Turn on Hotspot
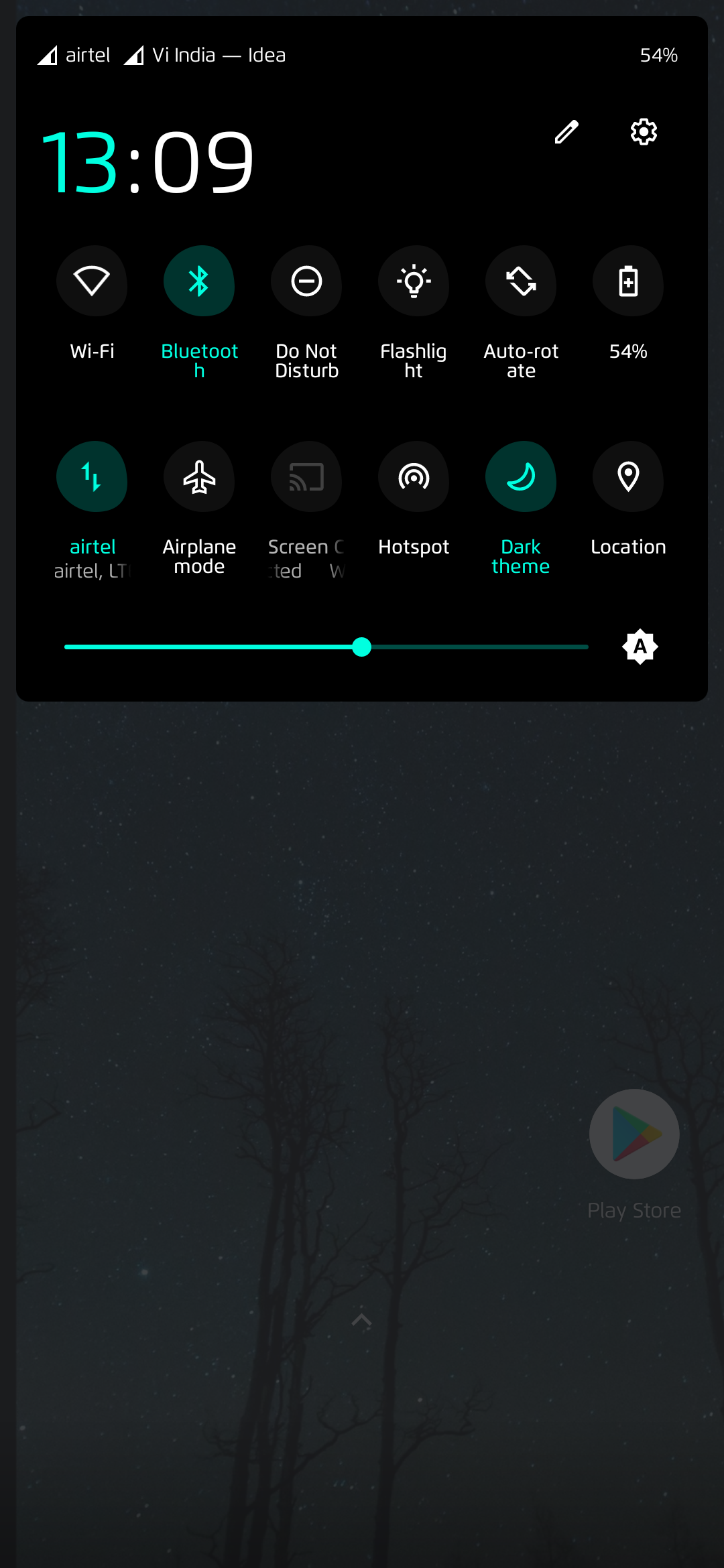 click(414, 476)
